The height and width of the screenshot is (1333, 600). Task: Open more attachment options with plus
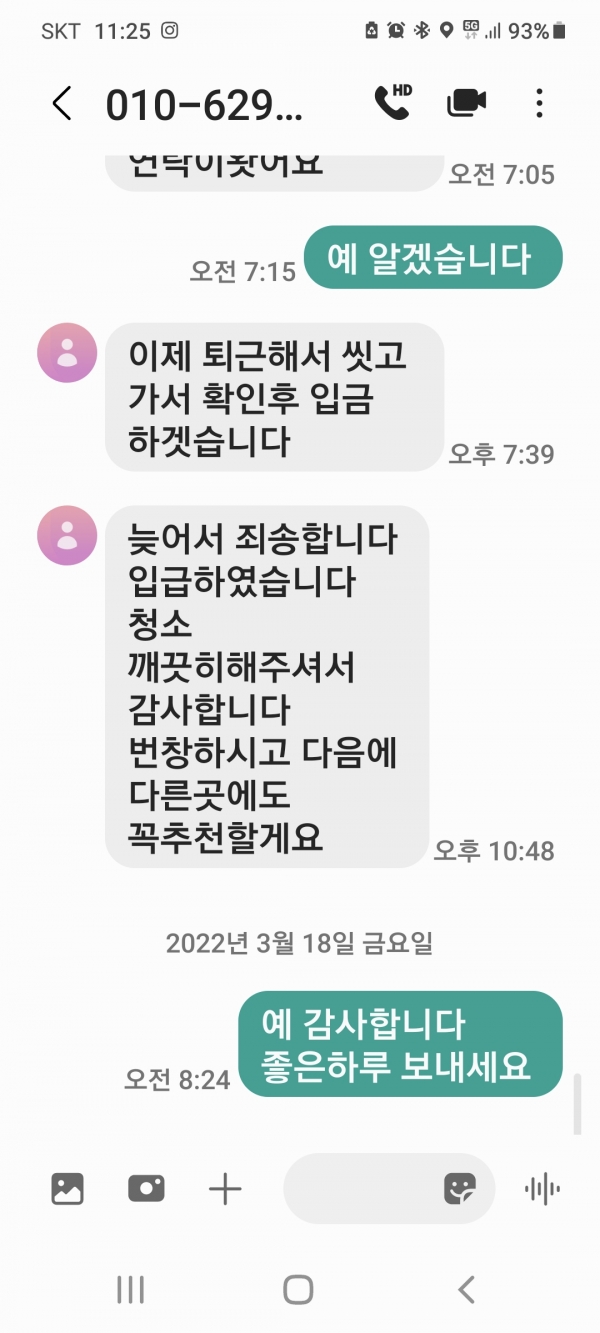coord(225,1188)
